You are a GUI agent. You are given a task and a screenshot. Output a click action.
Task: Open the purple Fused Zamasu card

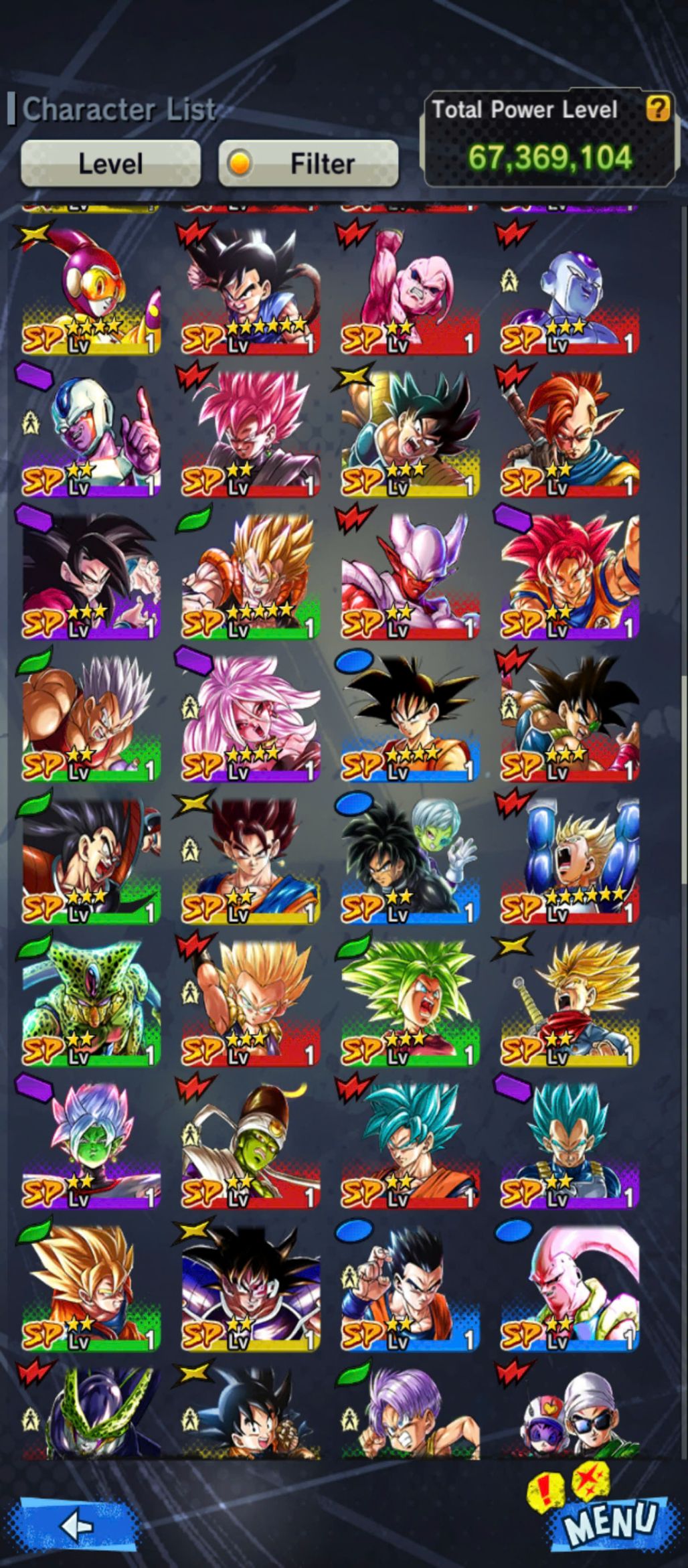coord(91,1144)
